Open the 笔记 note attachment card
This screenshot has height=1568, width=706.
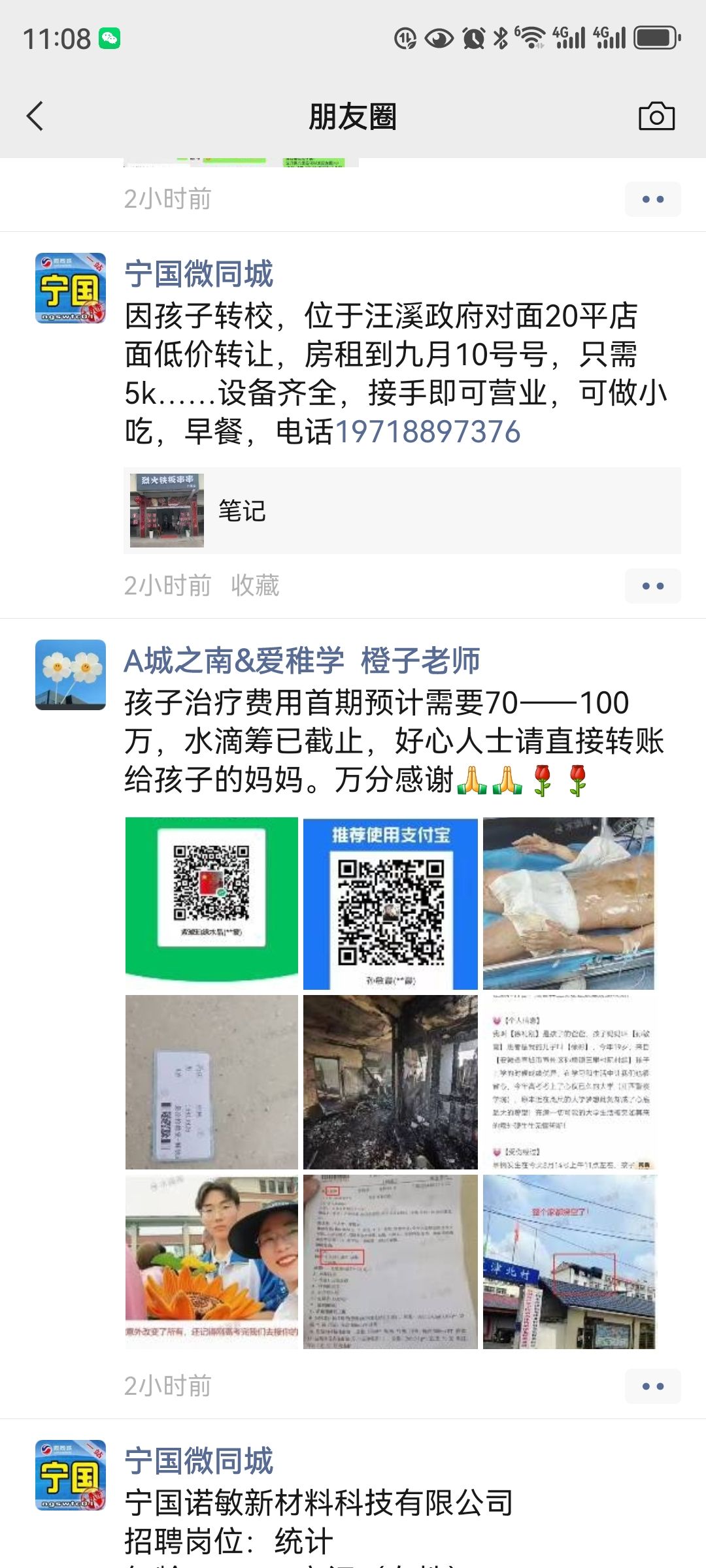click(401, 510)
